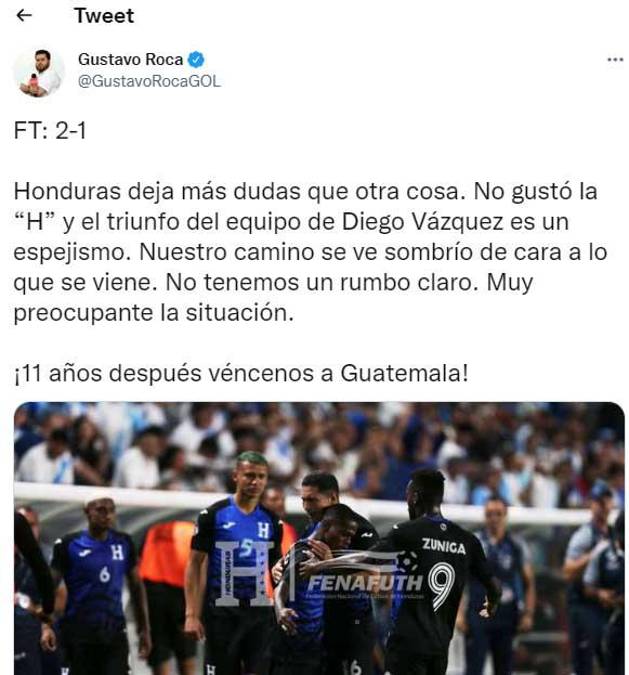Open Gustavo Roca's profile picture
The height and width of the screenshot is (675, 629).
coord(38,72)
